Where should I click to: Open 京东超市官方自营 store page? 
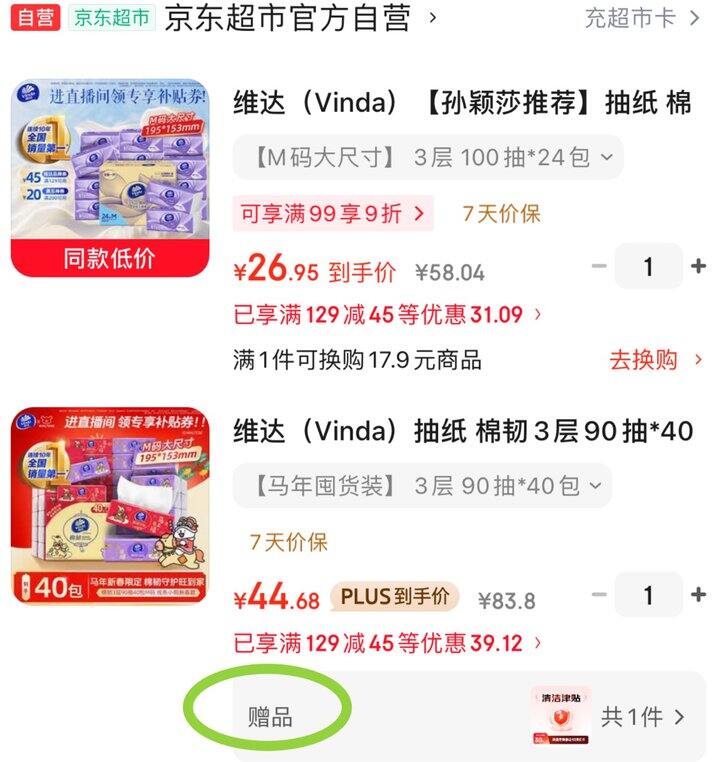click(x=288, y=18)
